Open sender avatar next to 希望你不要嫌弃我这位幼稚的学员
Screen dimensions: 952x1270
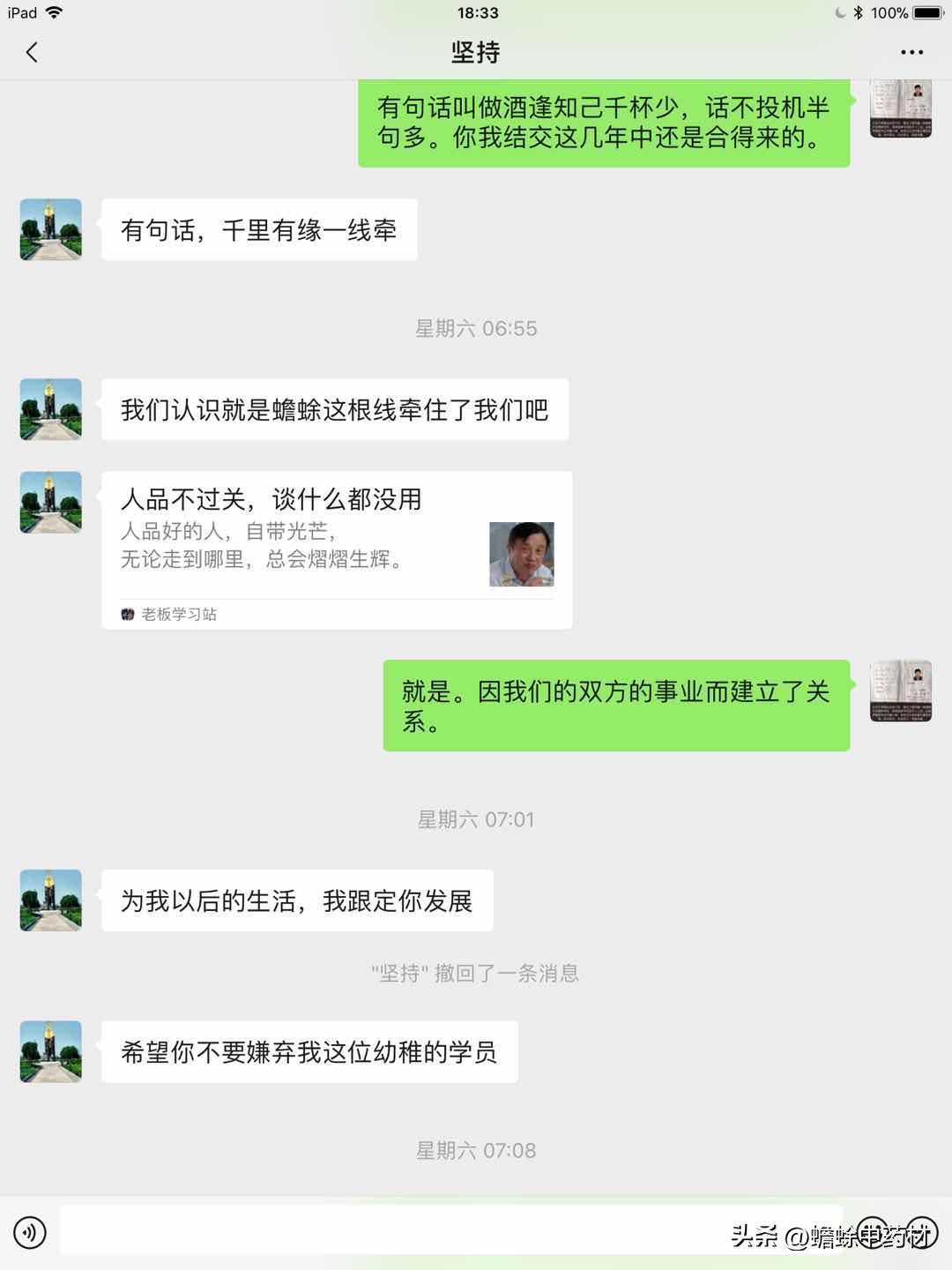pyautogui.click(x=51, y=1052)
